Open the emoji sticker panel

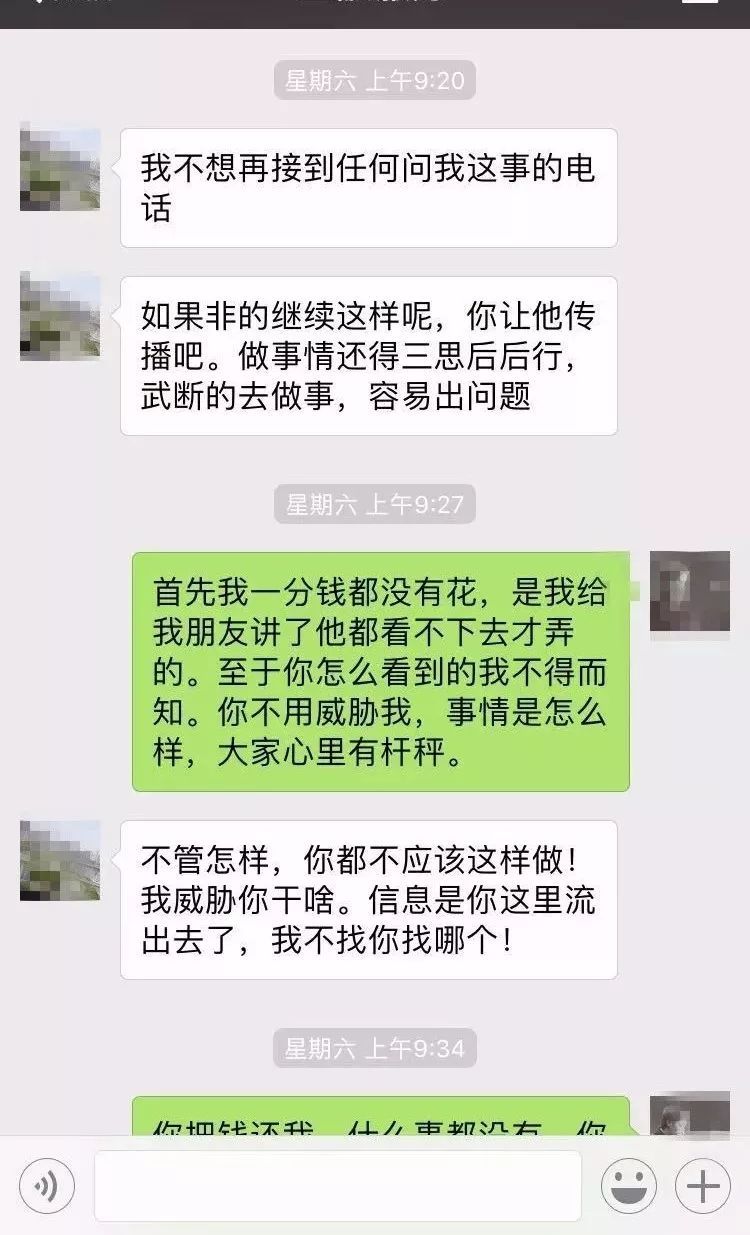coord(628,1186)
